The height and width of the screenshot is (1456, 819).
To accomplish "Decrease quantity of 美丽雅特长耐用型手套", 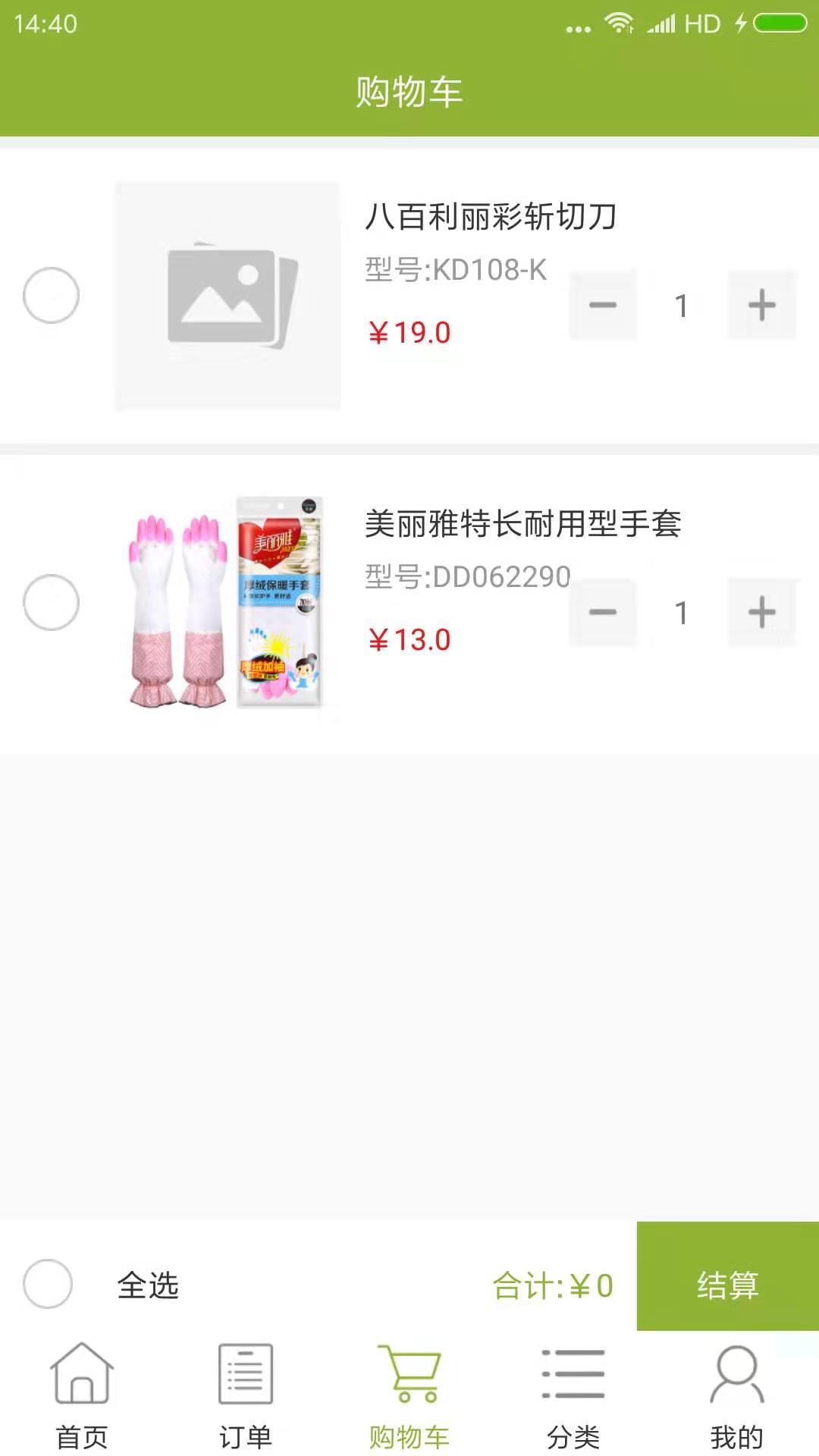I will pos(603,612).
